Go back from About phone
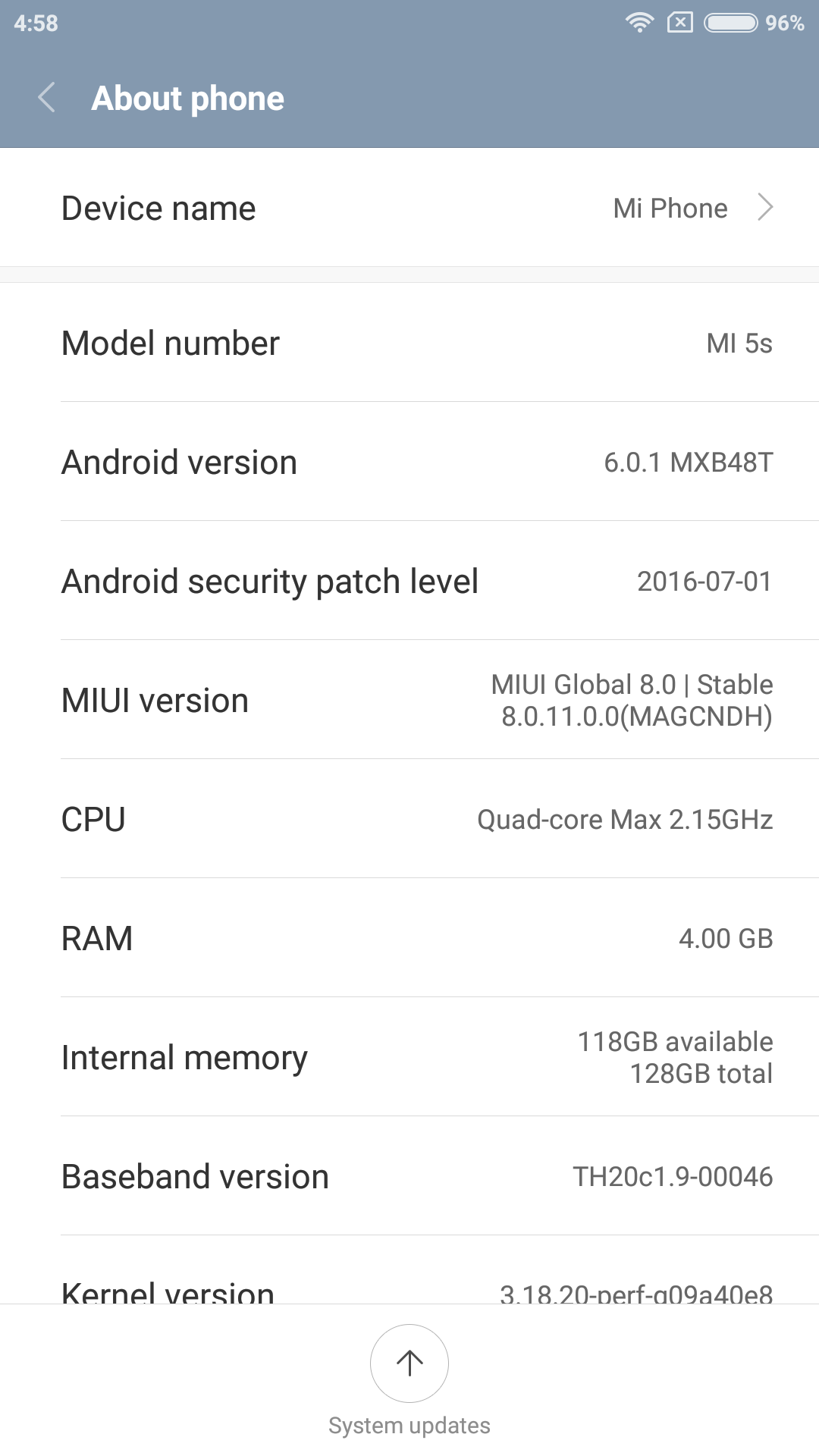819x1456 pixels. pos(46,98)
